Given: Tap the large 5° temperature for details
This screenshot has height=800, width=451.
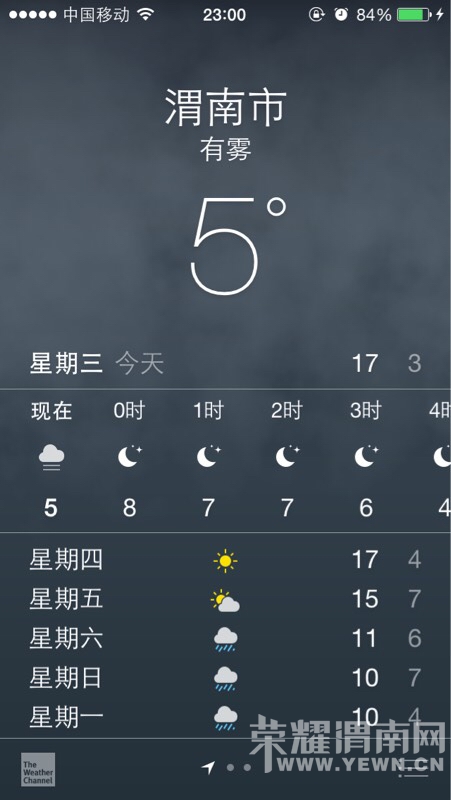Looking at the screenshot, I should 238,245.
